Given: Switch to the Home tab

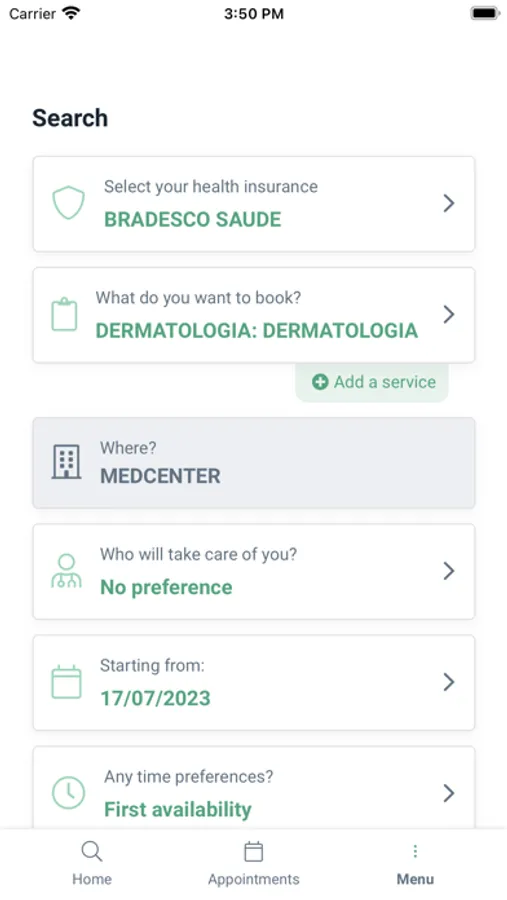Looking at the screenshot, I should 92,864.
